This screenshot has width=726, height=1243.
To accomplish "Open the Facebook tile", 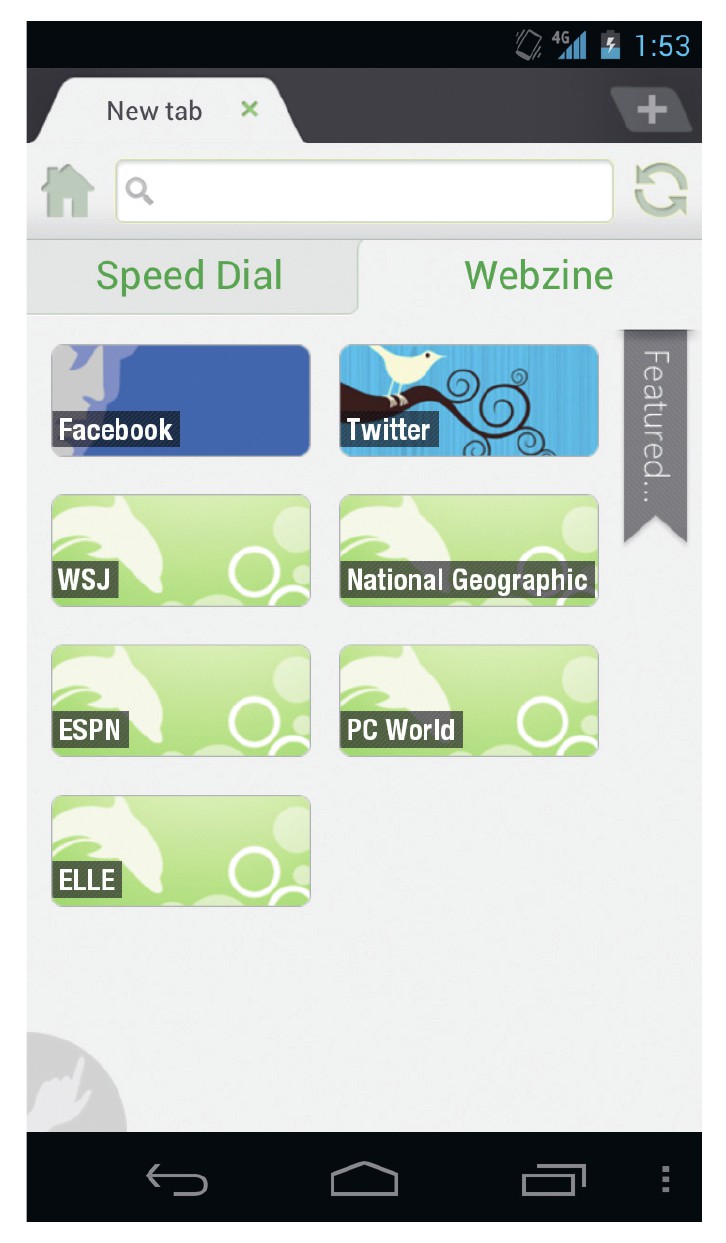I will point(181,401).
